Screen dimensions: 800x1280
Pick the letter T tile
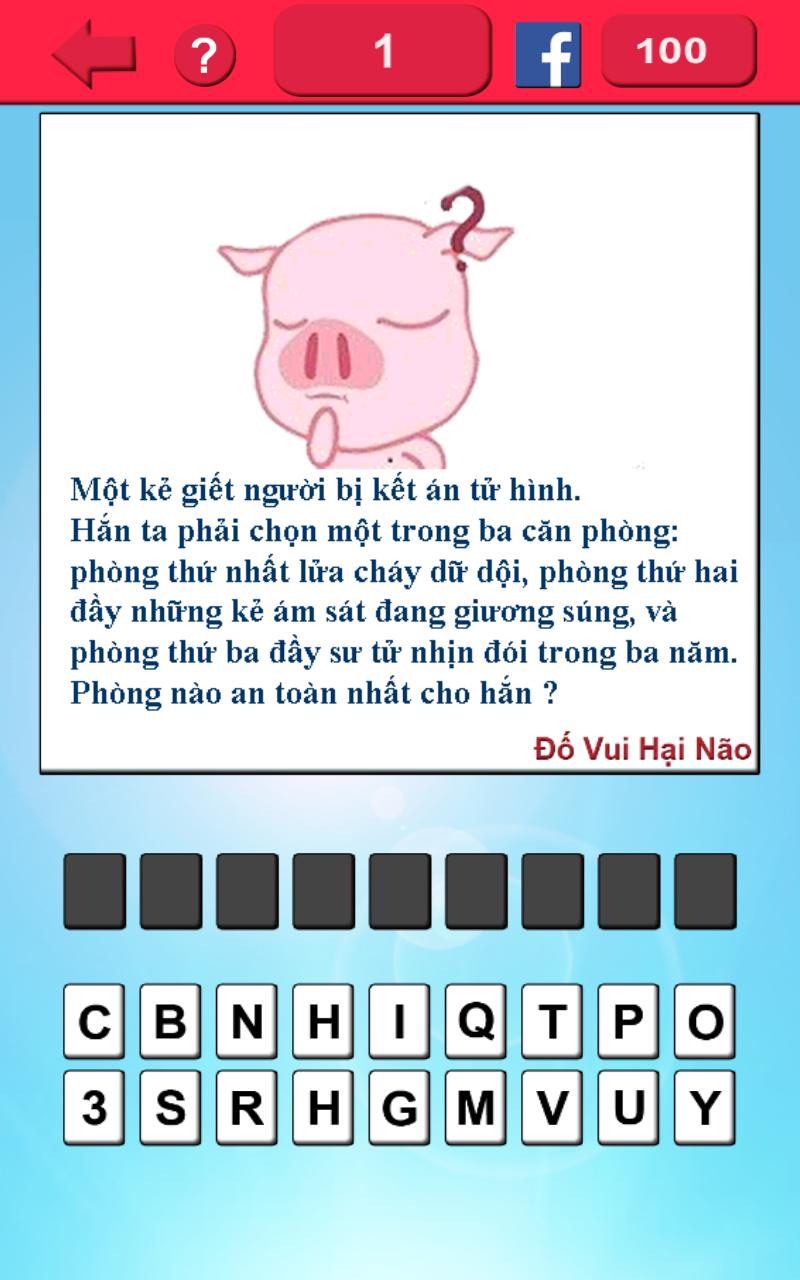coord(552,1021)
